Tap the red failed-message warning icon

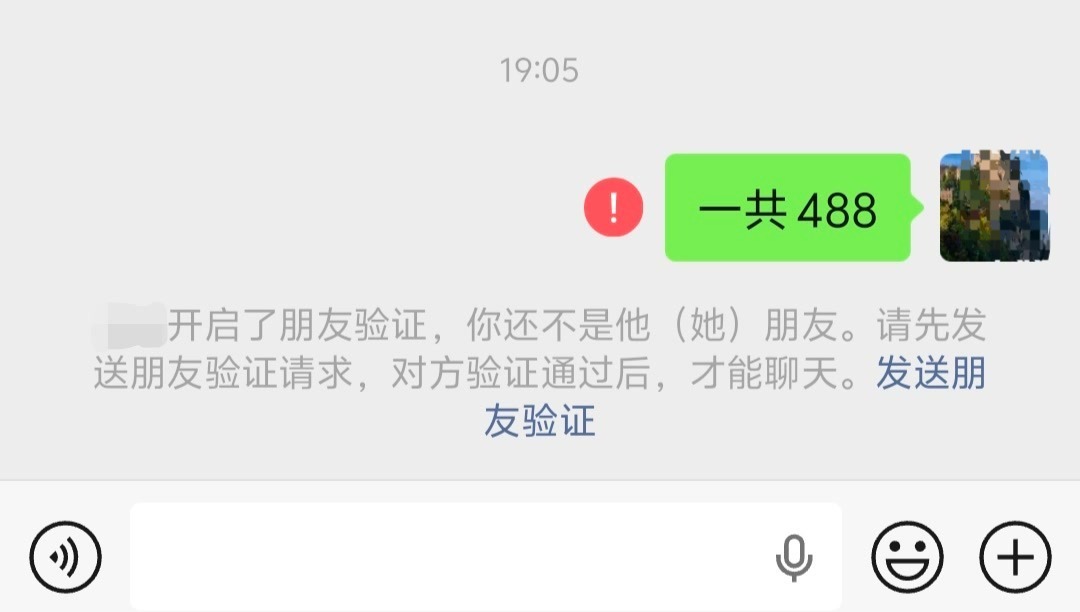[x=613, y=207]
